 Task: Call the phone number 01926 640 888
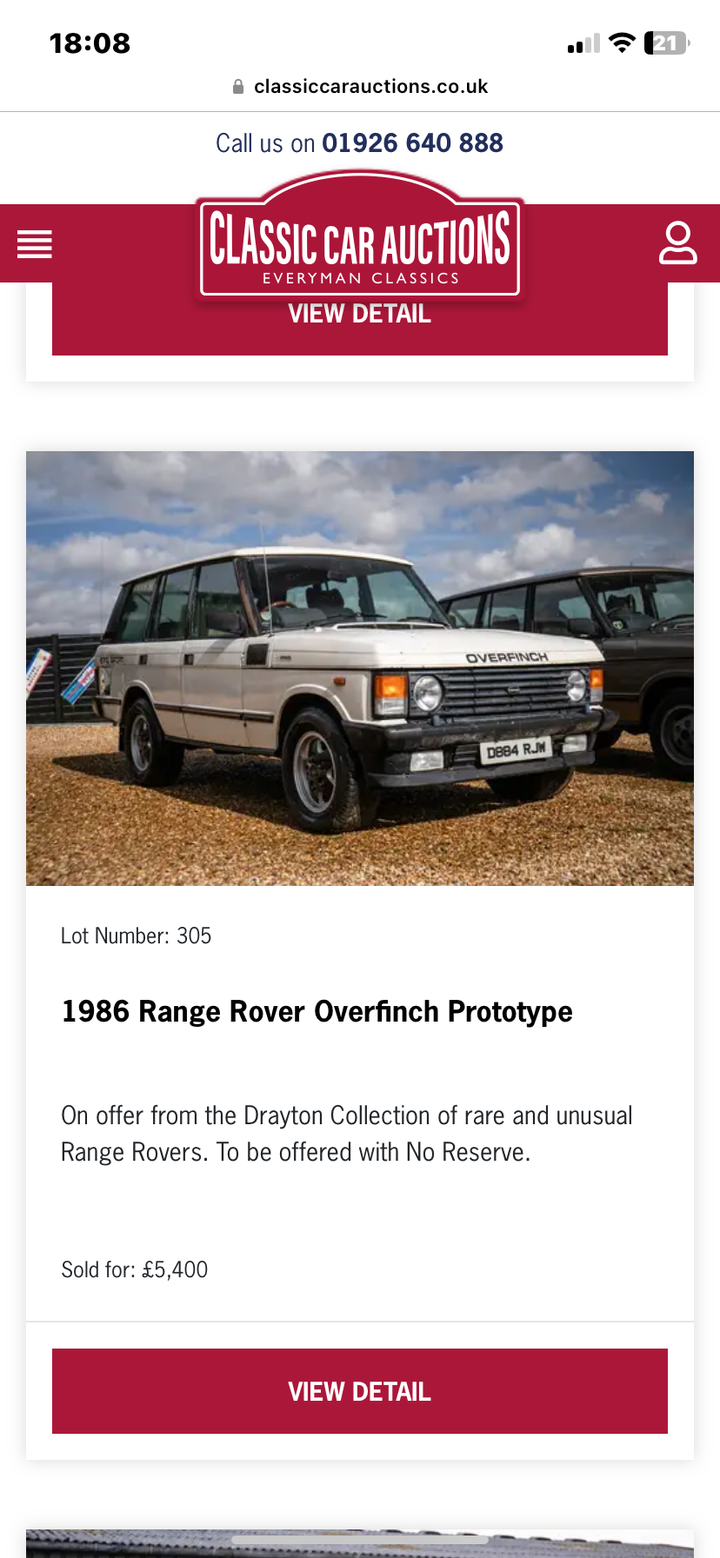pos(412,143)
